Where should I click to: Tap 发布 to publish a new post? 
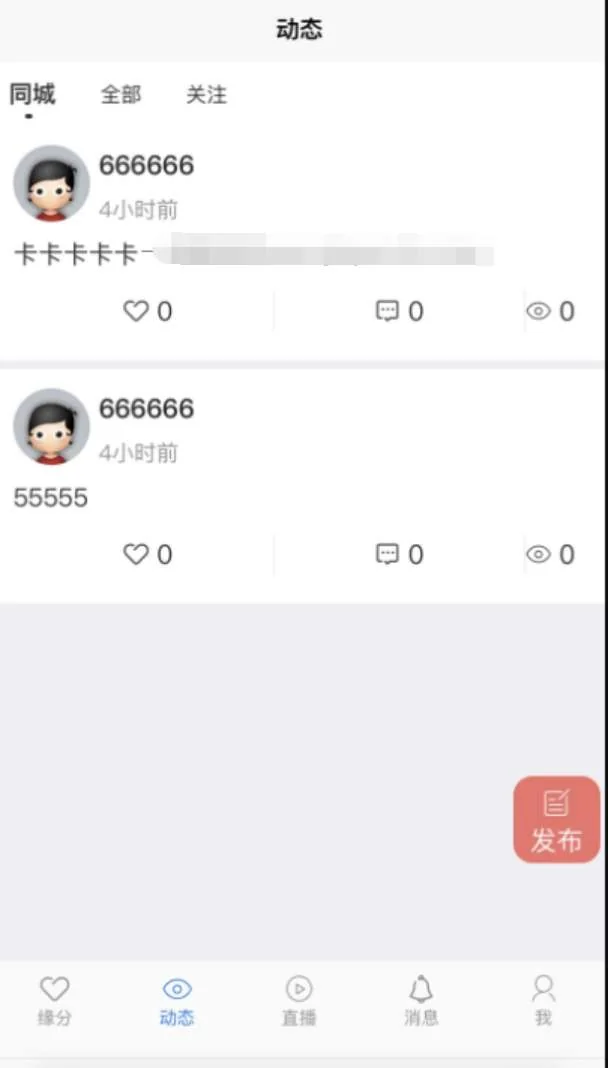556,820
